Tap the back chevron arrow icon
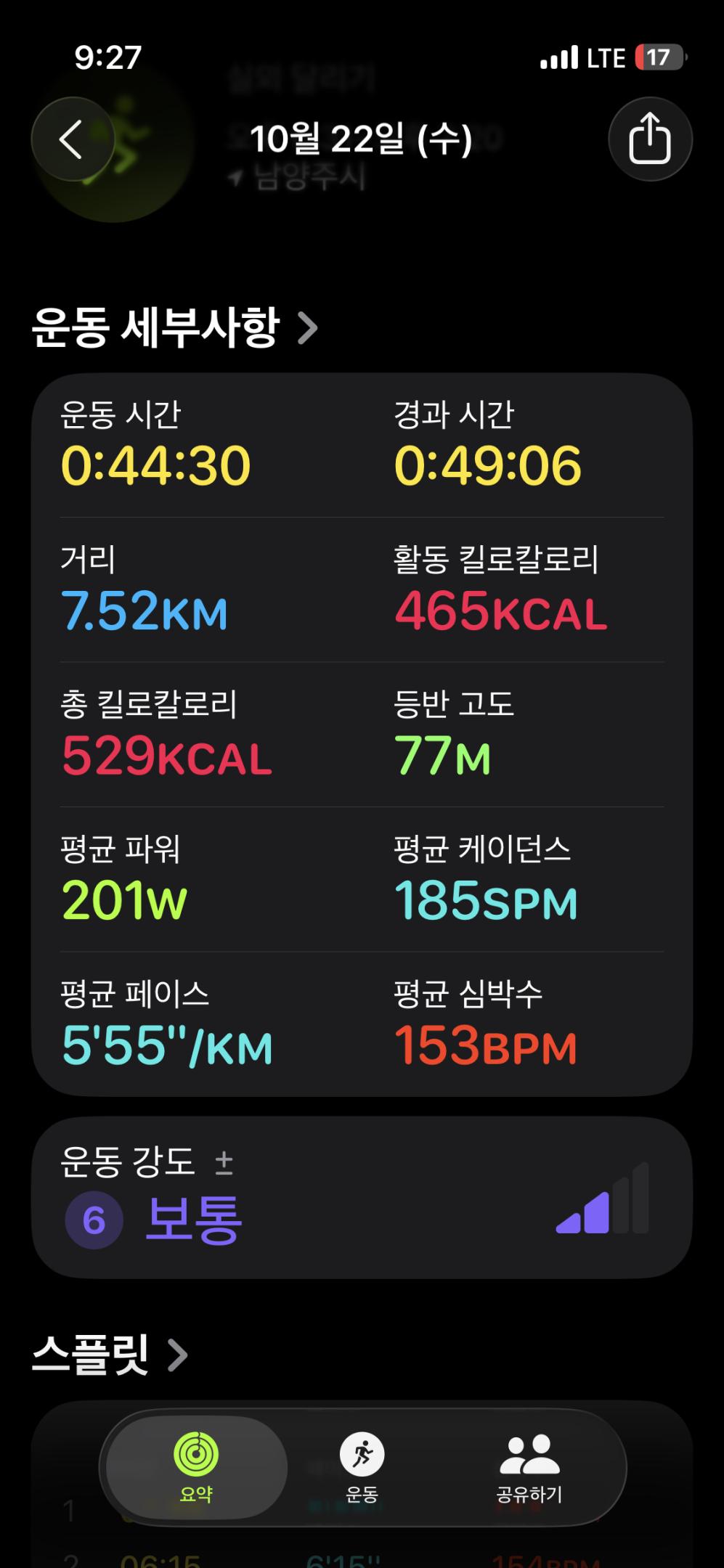The image size is (724, 1568). [x=71, y=139]
